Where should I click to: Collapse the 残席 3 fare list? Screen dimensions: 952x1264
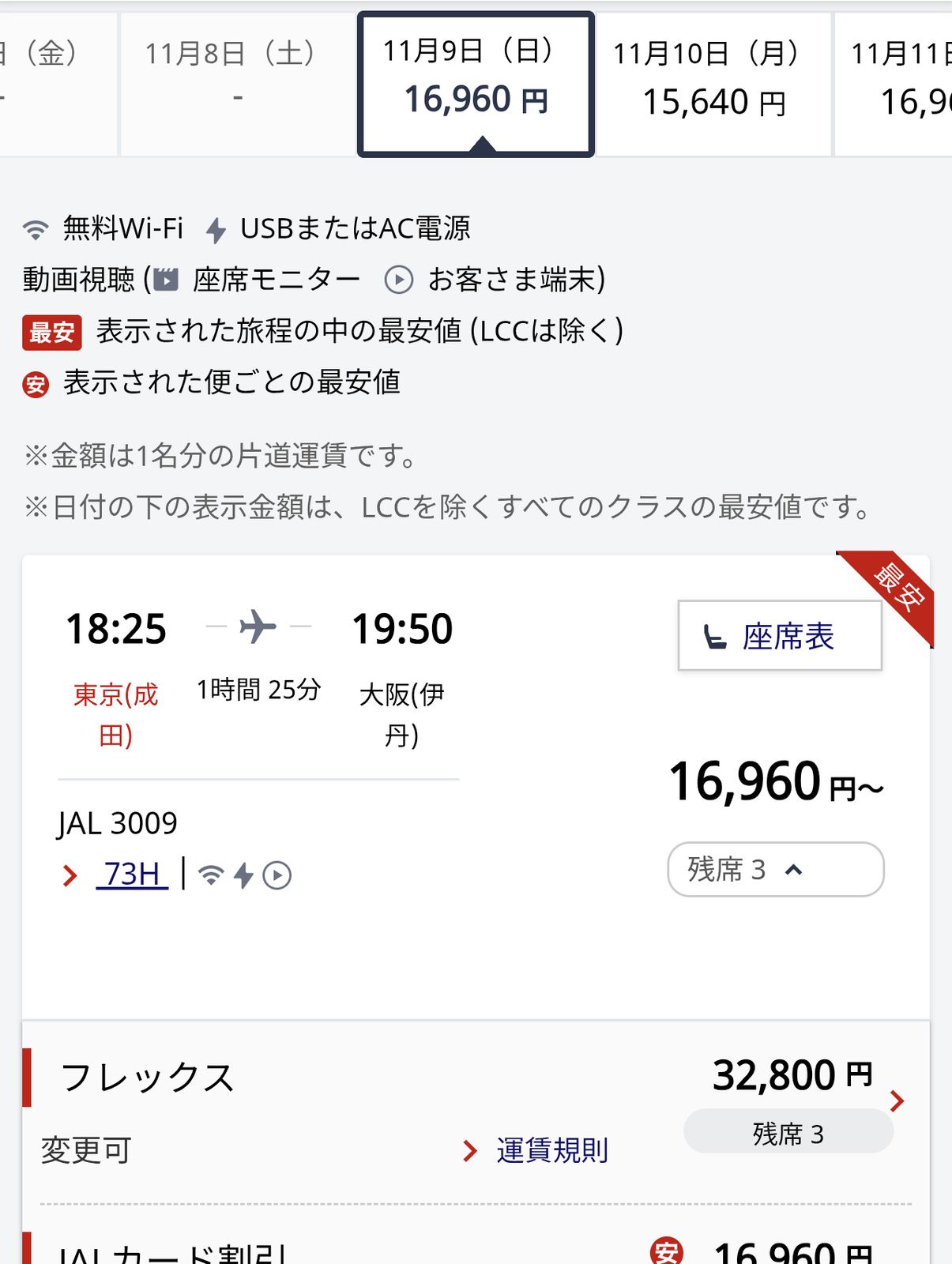coord(775,869)
